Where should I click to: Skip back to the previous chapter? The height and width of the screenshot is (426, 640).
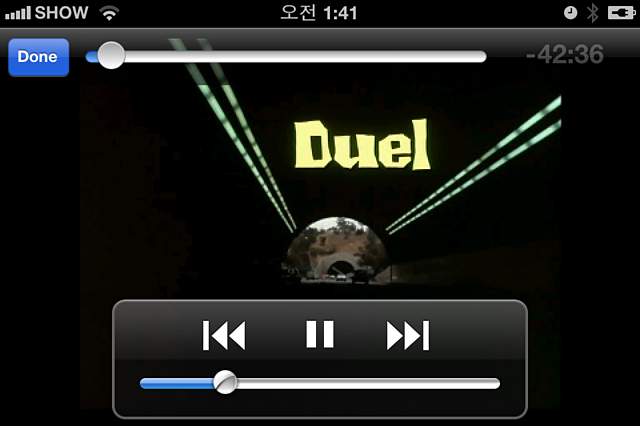[x=224, y=336]
